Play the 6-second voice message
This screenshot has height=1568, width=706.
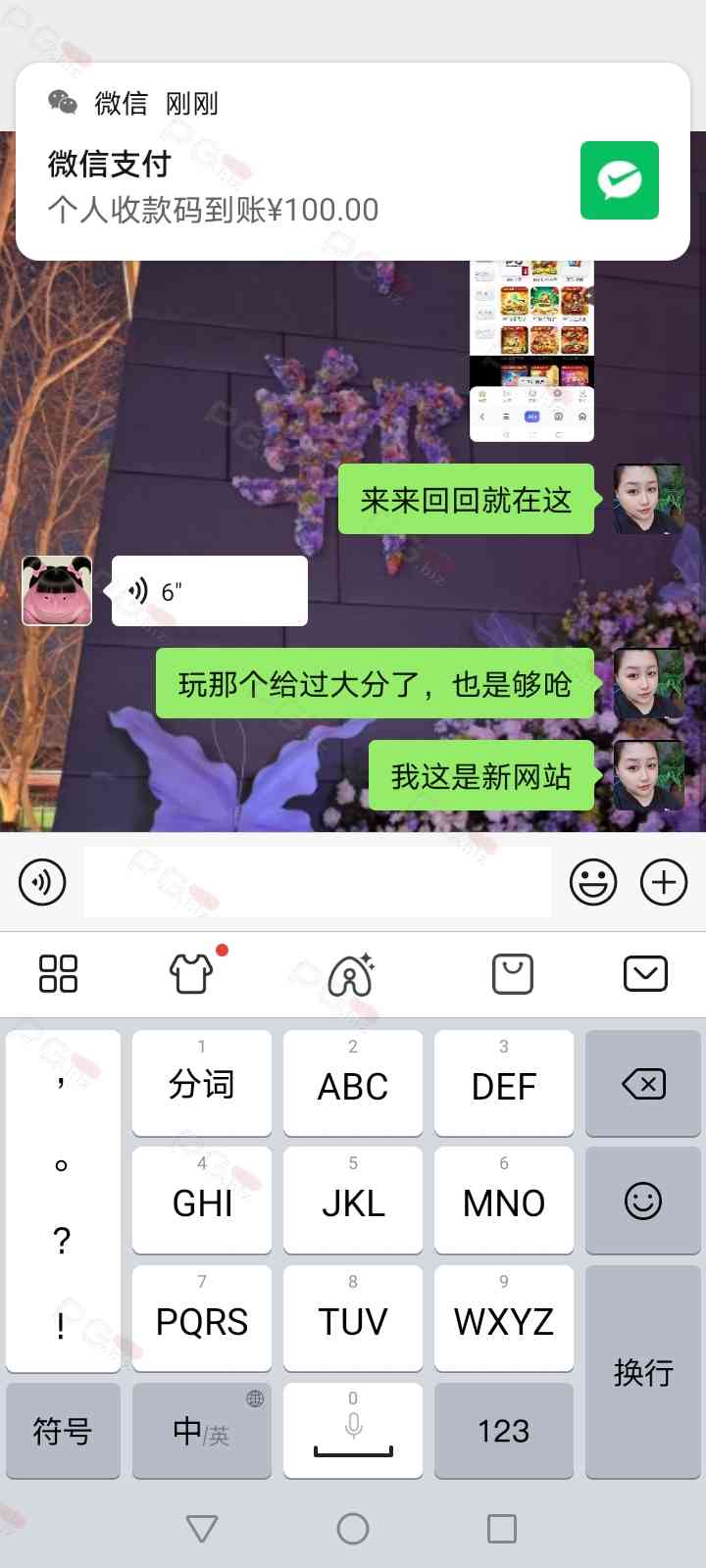210,591
